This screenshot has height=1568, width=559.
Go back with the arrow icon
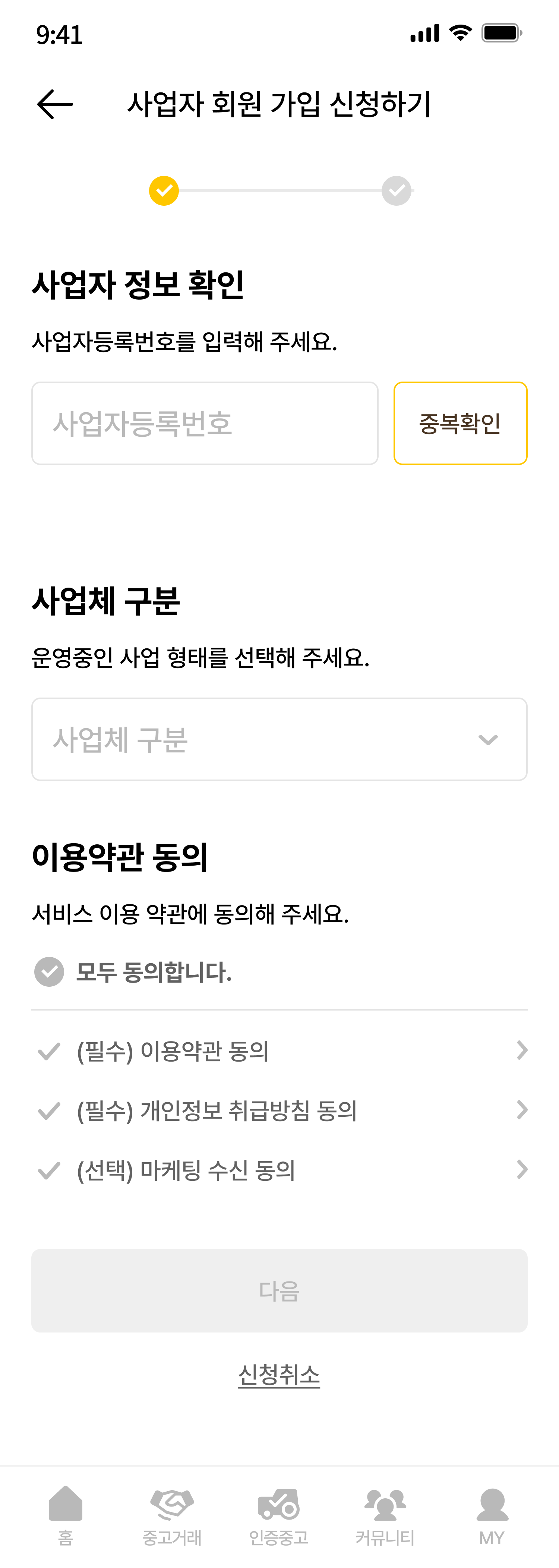(55, 104)
